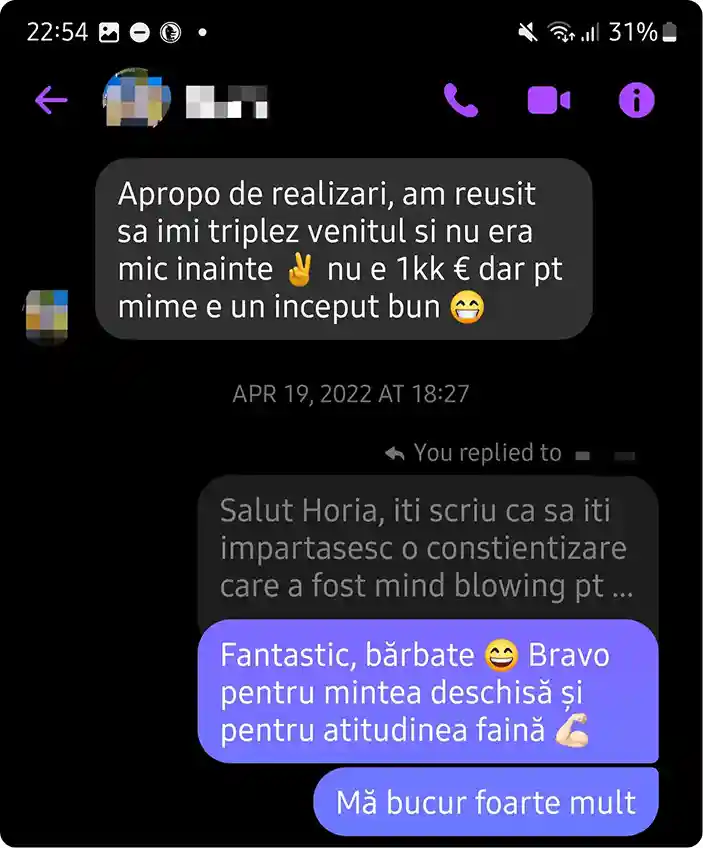Open conversation info details

coord(636,100)
